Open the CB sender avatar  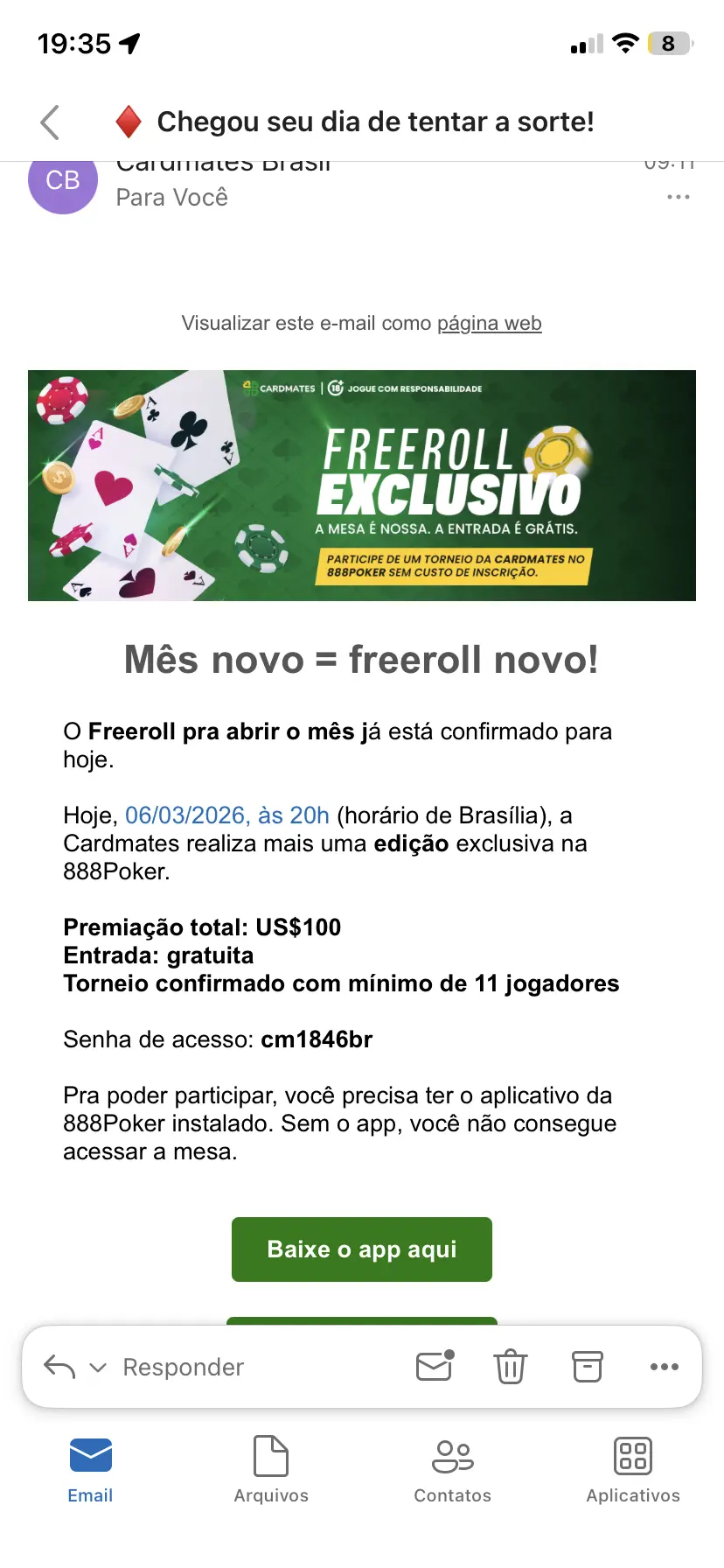[x=63, y=182]
